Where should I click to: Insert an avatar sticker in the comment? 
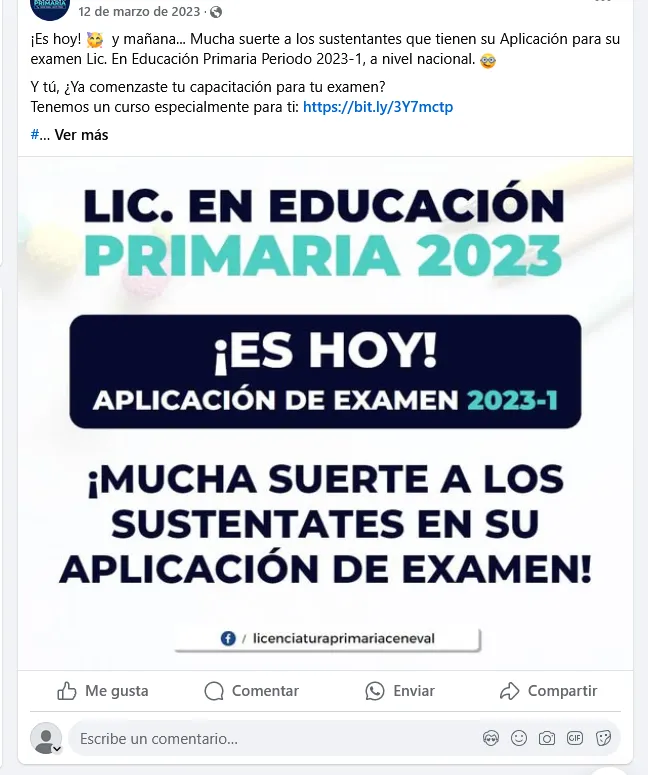click(x=491, y=739)
